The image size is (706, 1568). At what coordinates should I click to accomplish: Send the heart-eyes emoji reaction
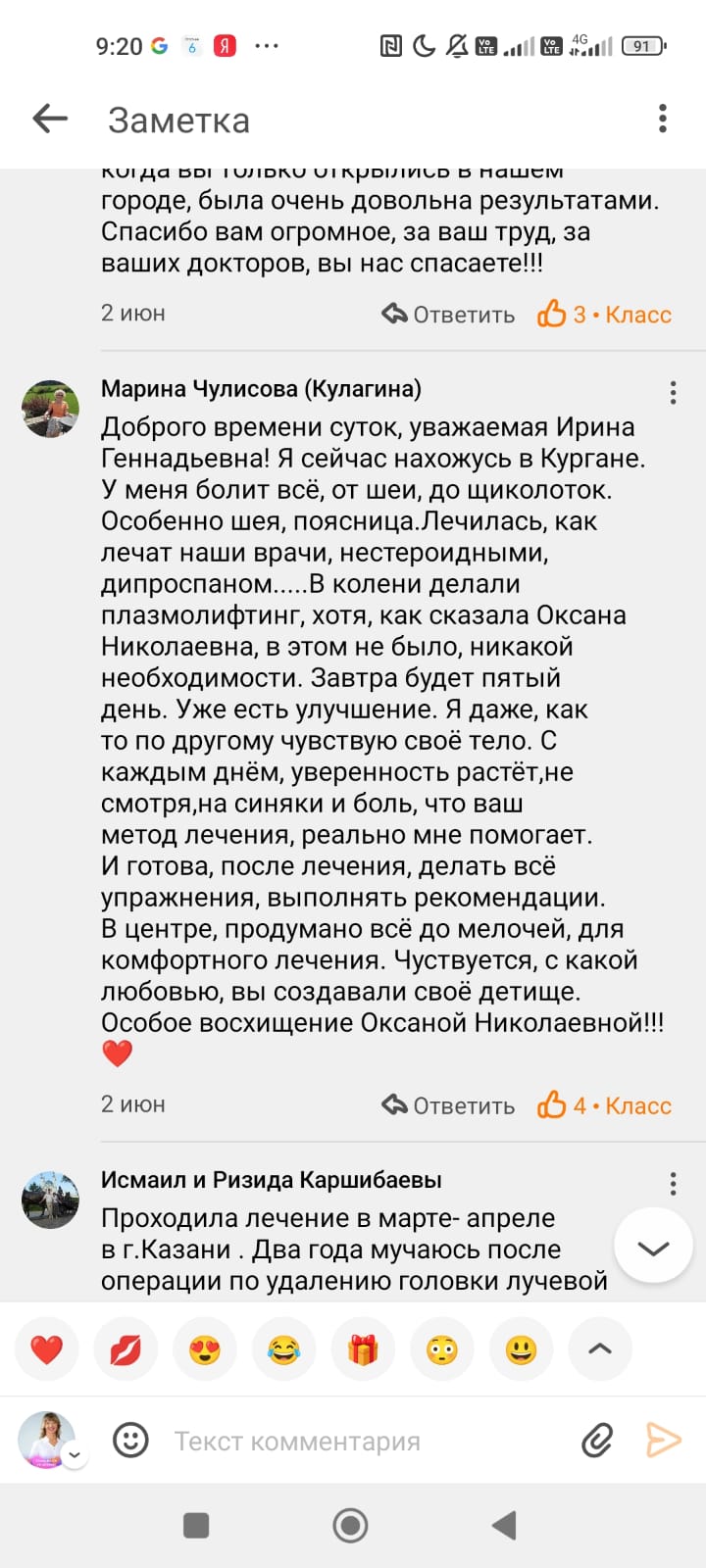[x=205, y=1350]
